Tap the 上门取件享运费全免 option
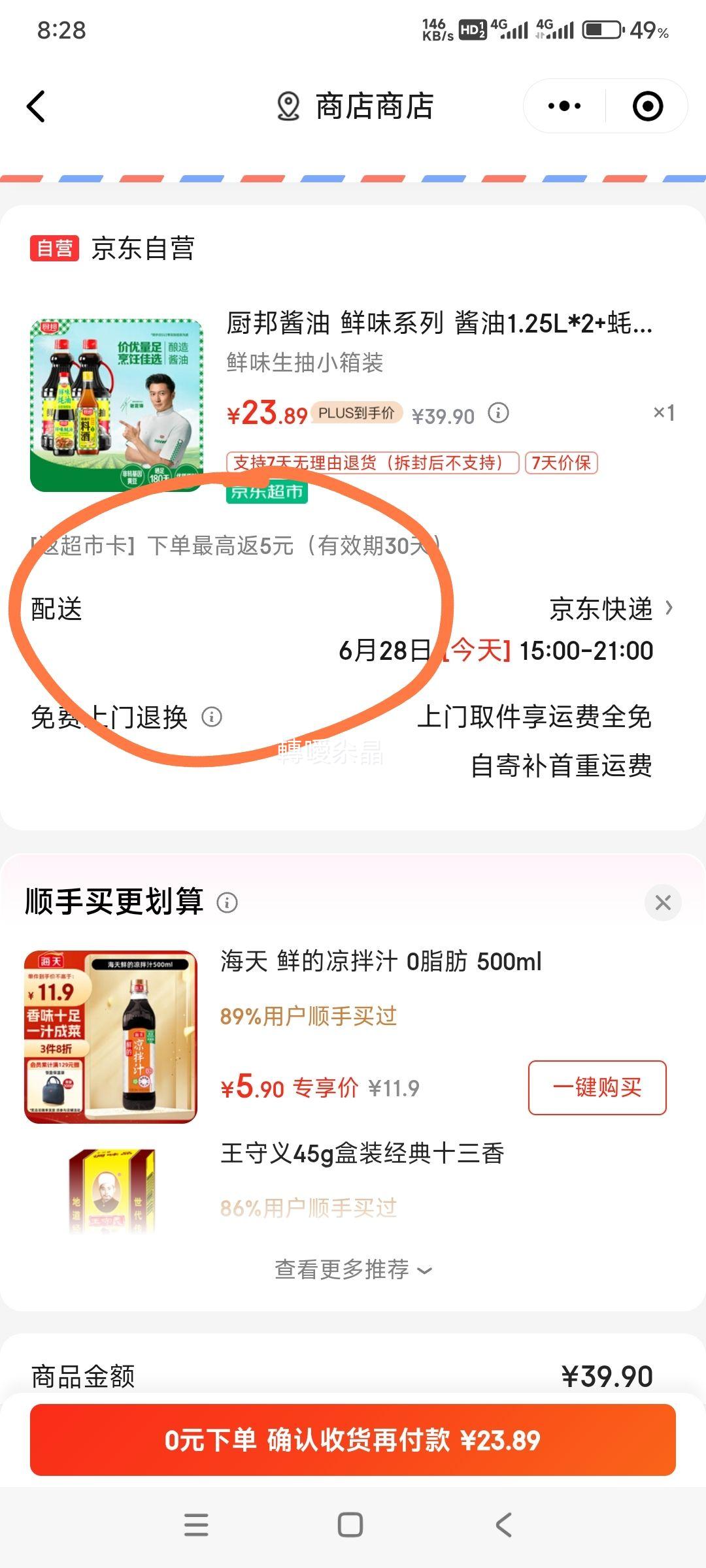706x1568 pixels. tap(536, 719)
